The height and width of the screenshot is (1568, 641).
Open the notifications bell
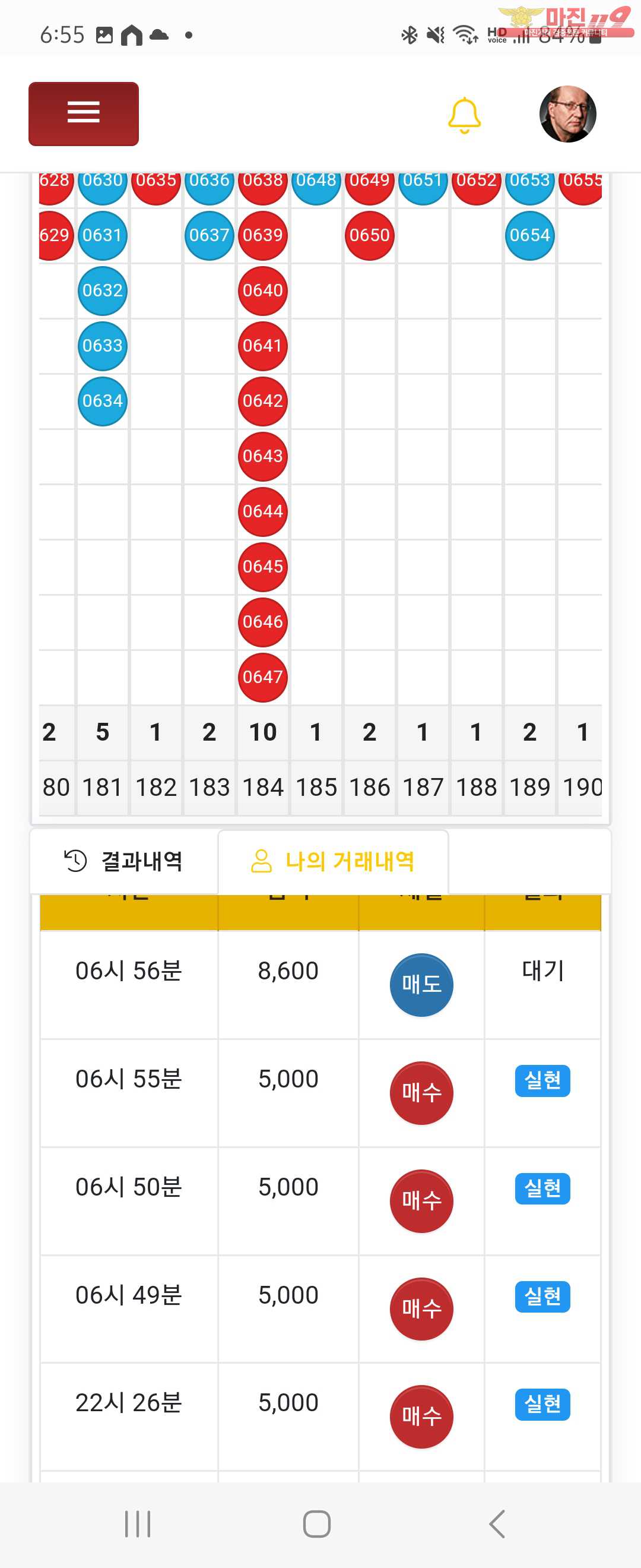(464, 115)
